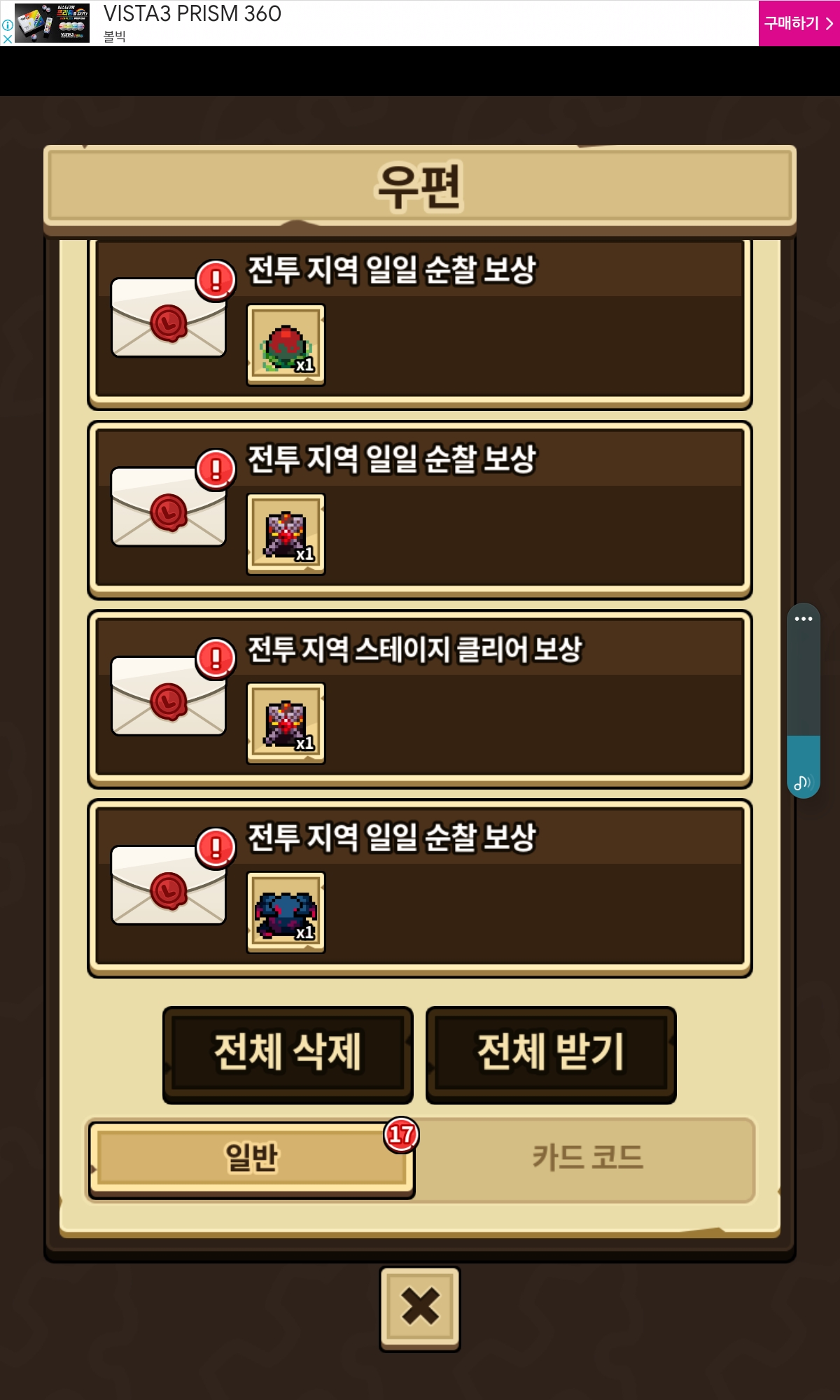Open the patrol reward mail with the red berry item

420,322
